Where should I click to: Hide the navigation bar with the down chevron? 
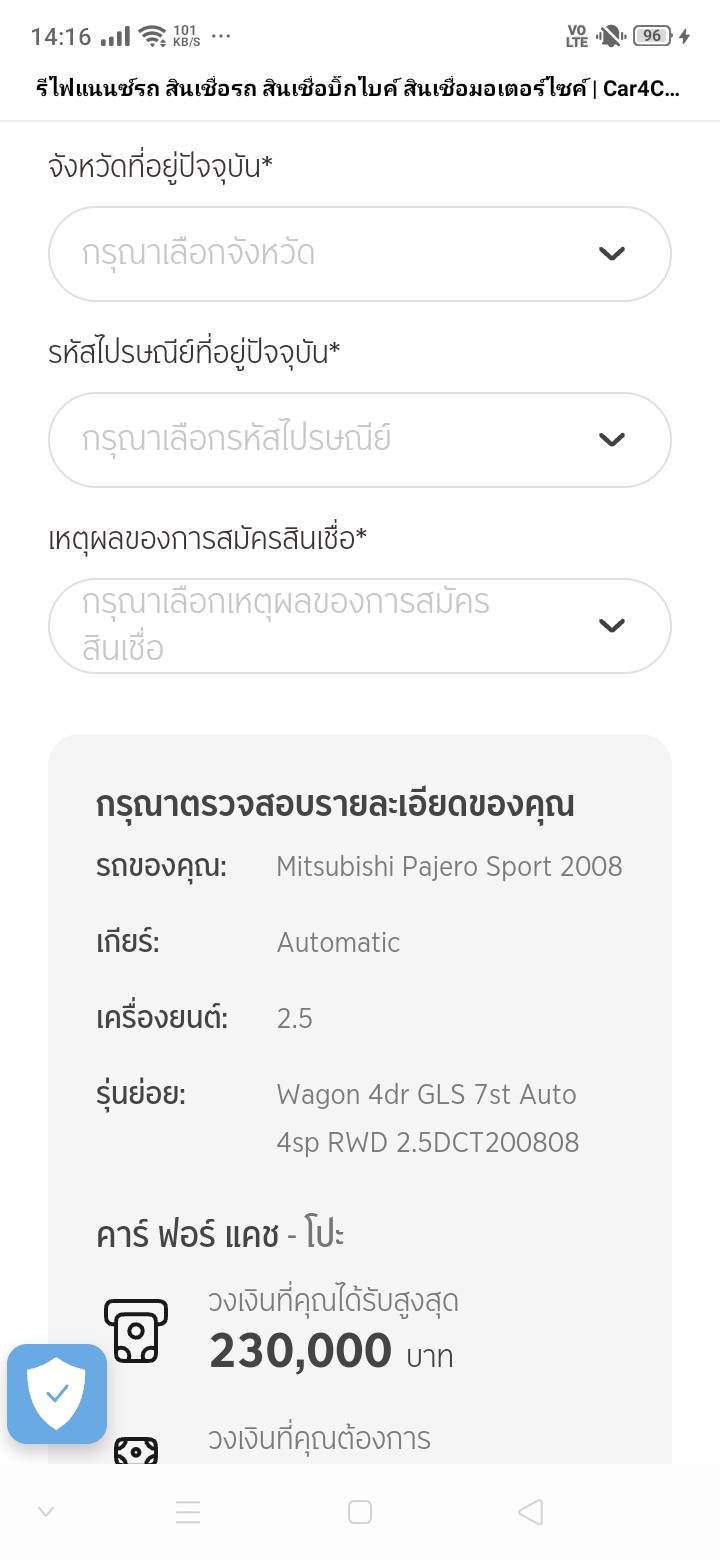coord(45,1512)
